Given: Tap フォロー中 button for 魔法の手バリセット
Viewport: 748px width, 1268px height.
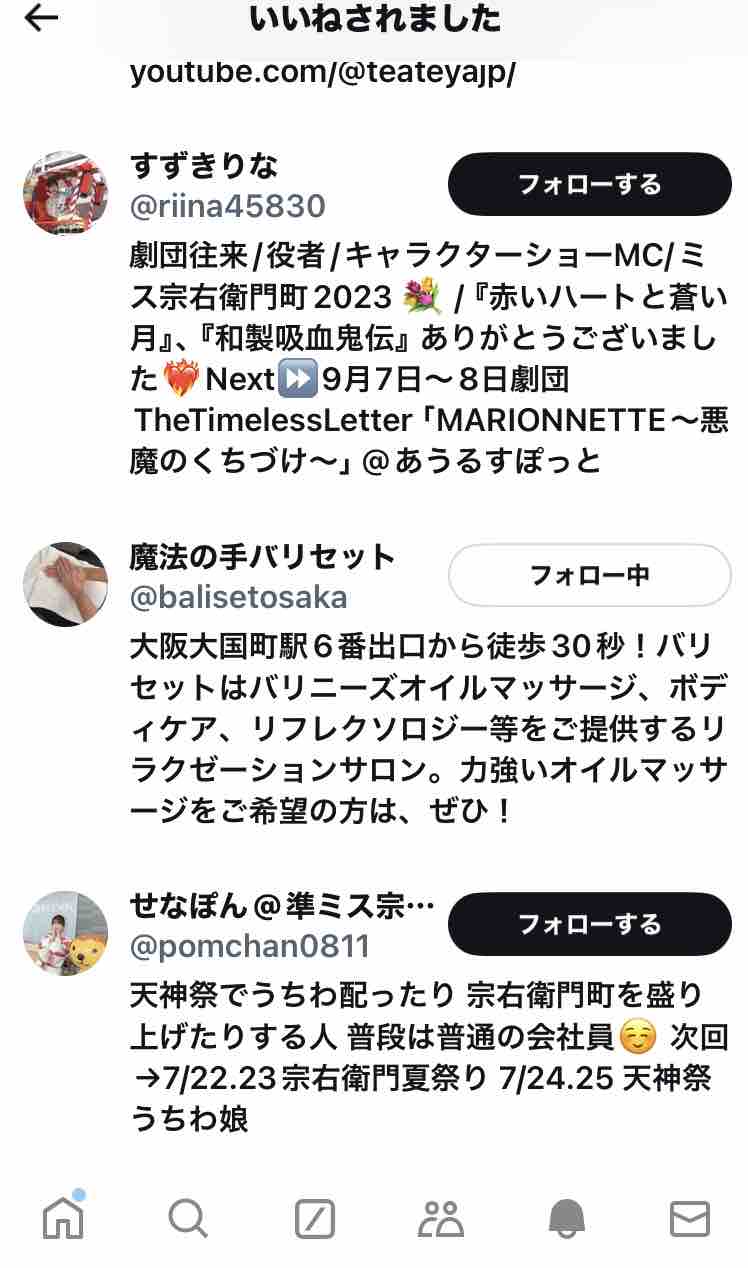Looking at the screenshot, I should 589,575.
